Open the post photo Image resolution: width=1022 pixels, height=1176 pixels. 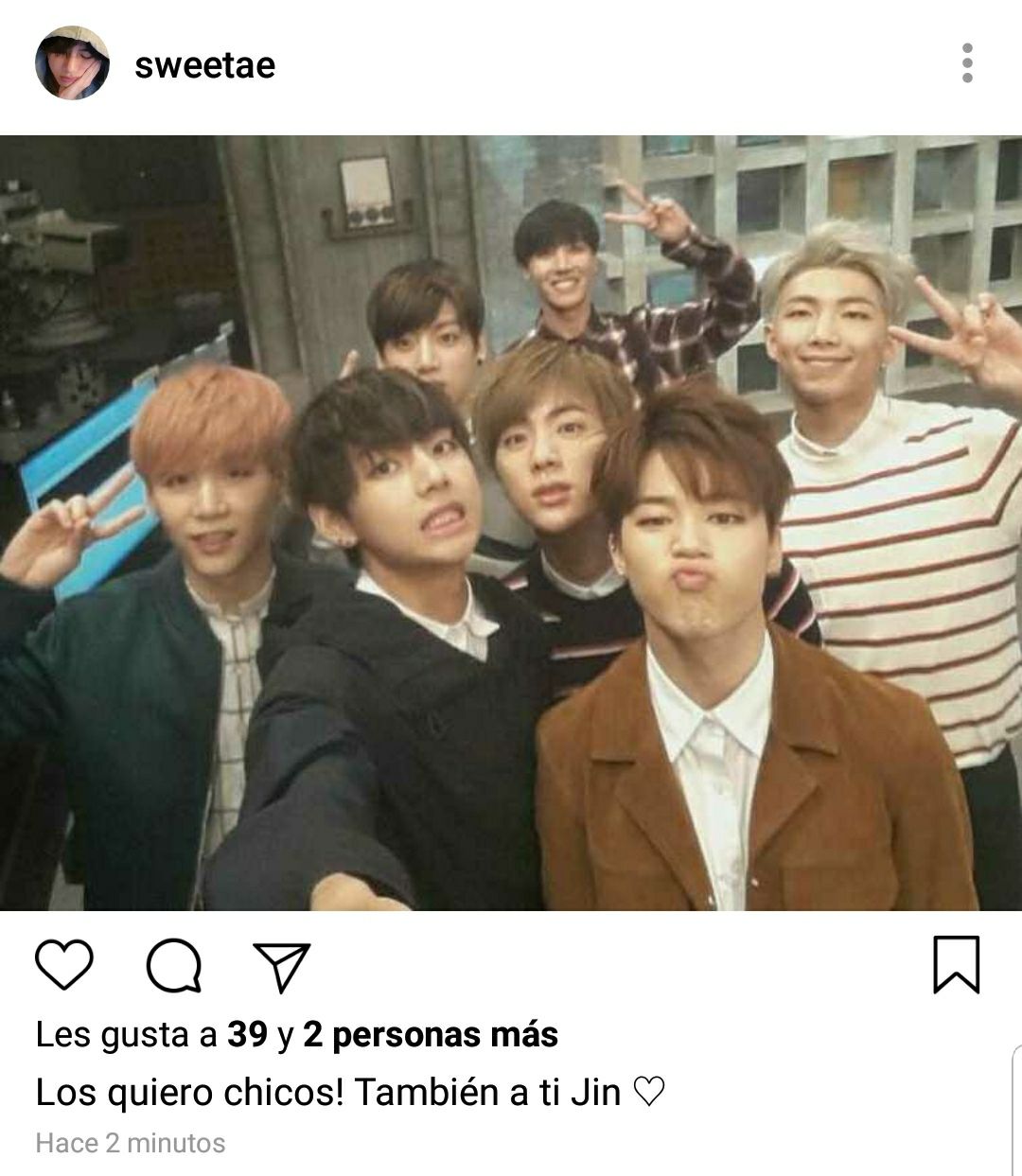tap(511, 522)
